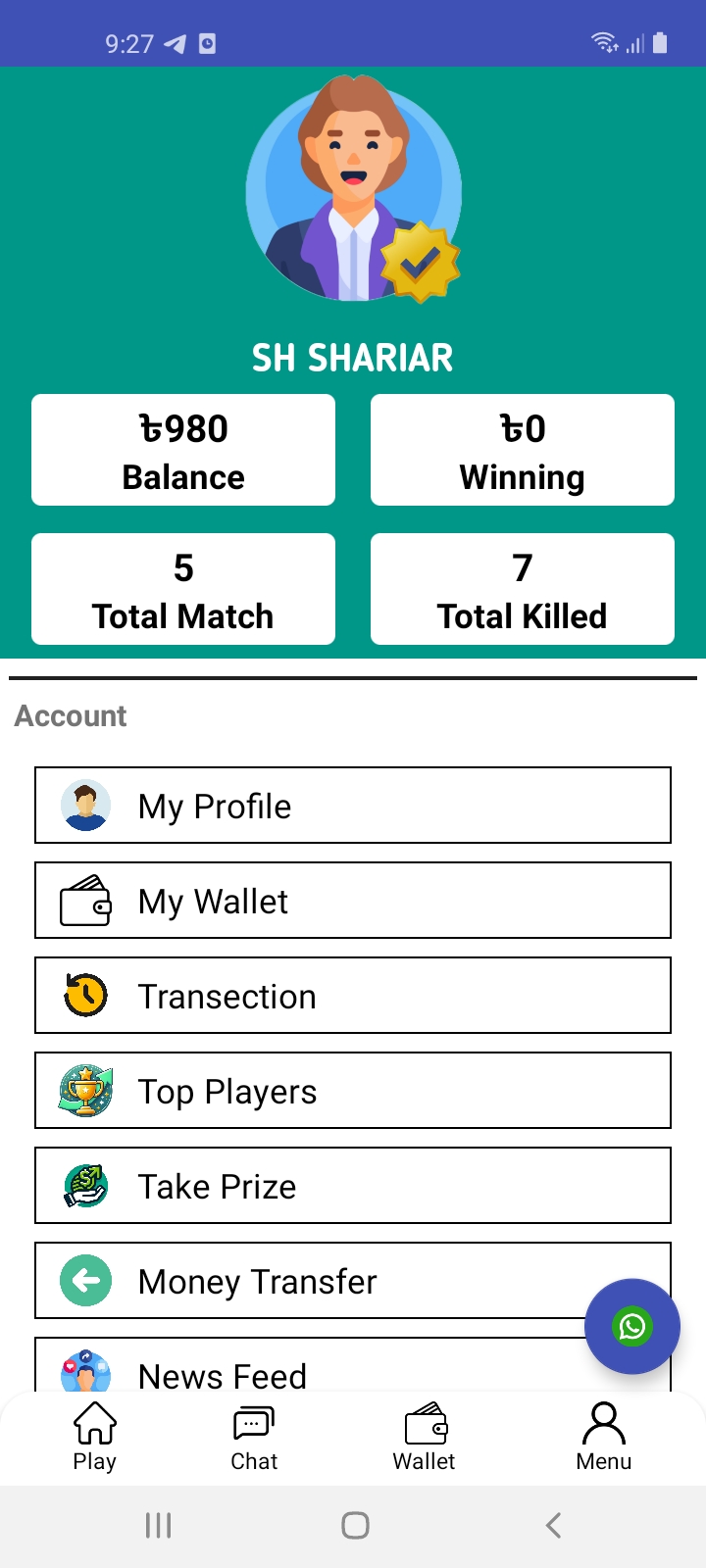Switch to the Play tab
This screenshot has height=1568, width=706.
[95, 1437]
